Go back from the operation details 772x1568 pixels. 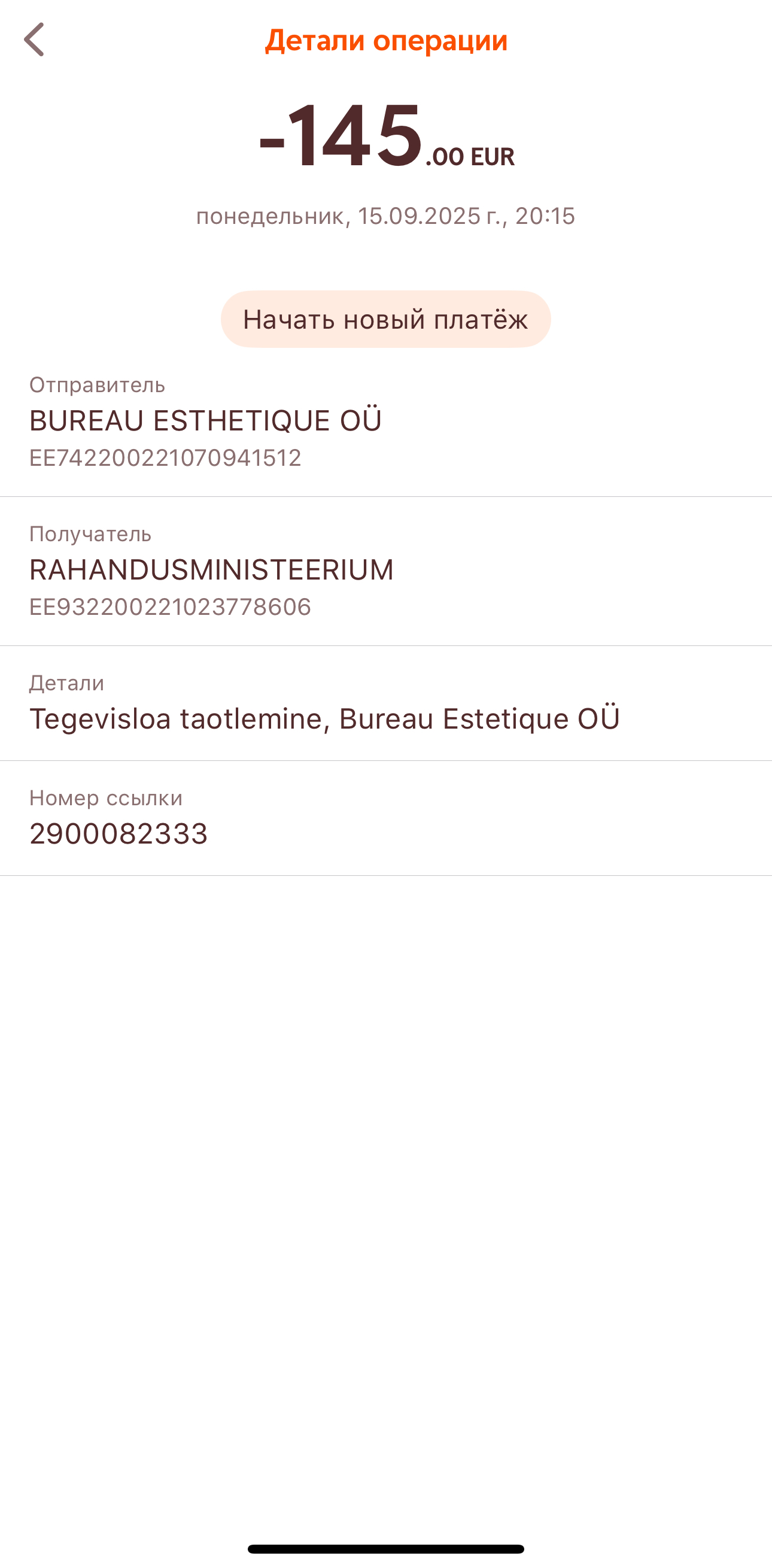(x=34, y=40)
